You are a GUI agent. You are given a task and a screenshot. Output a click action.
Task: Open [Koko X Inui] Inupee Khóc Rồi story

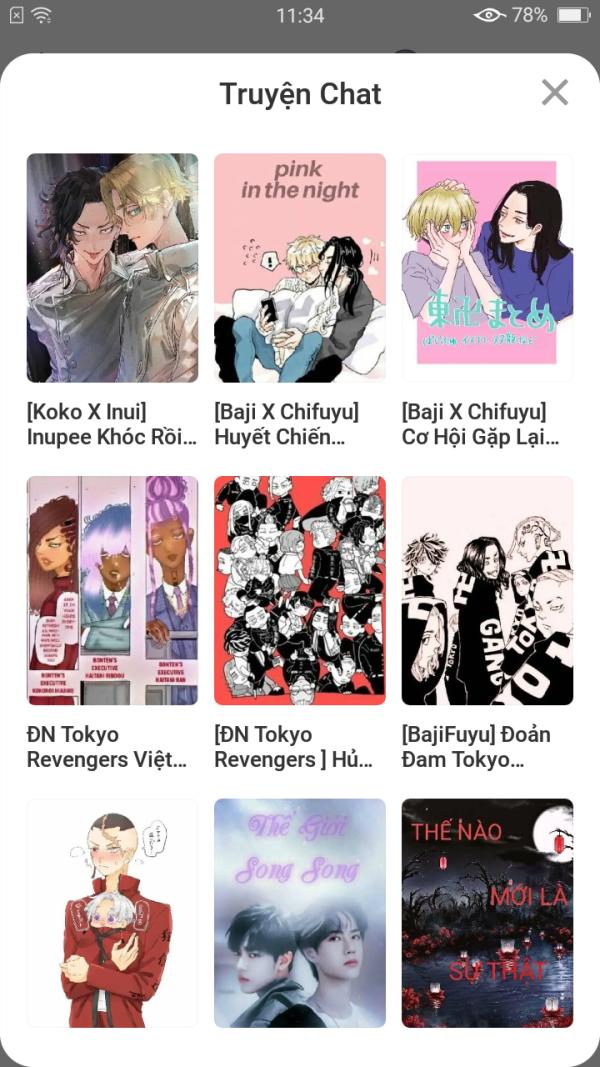point(112,268)
